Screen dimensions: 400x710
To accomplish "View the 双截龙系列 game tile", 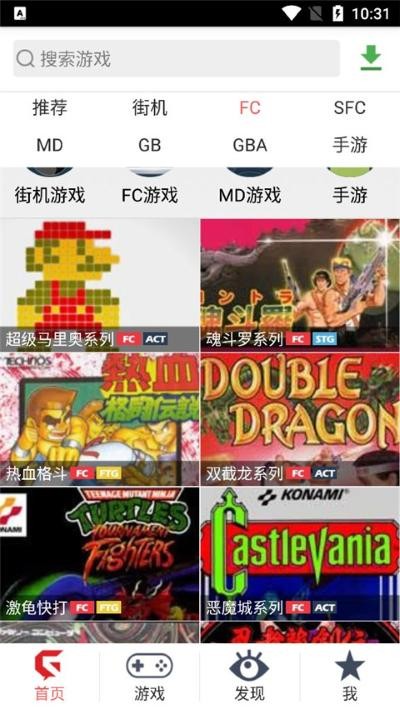I will pos(300,419).
